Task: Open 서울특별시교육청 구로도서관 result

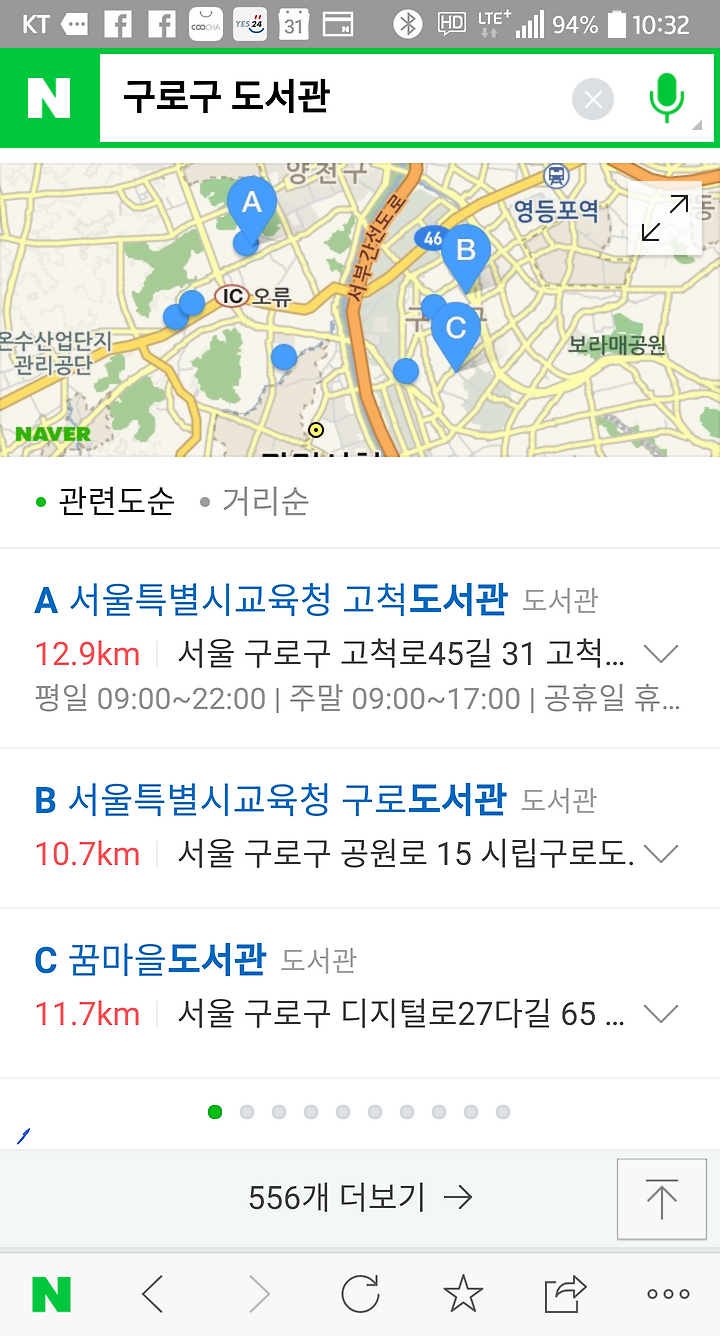Action: pos(270,799)
